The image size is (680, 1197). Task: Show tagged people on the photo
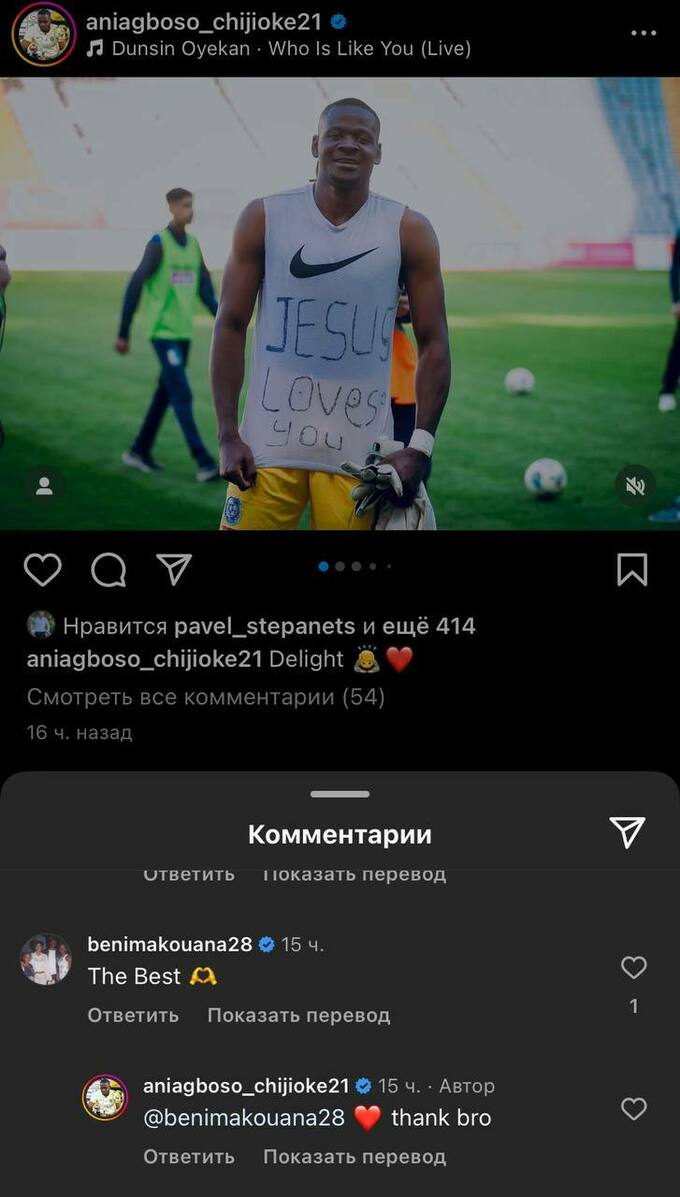click(44, 486)
